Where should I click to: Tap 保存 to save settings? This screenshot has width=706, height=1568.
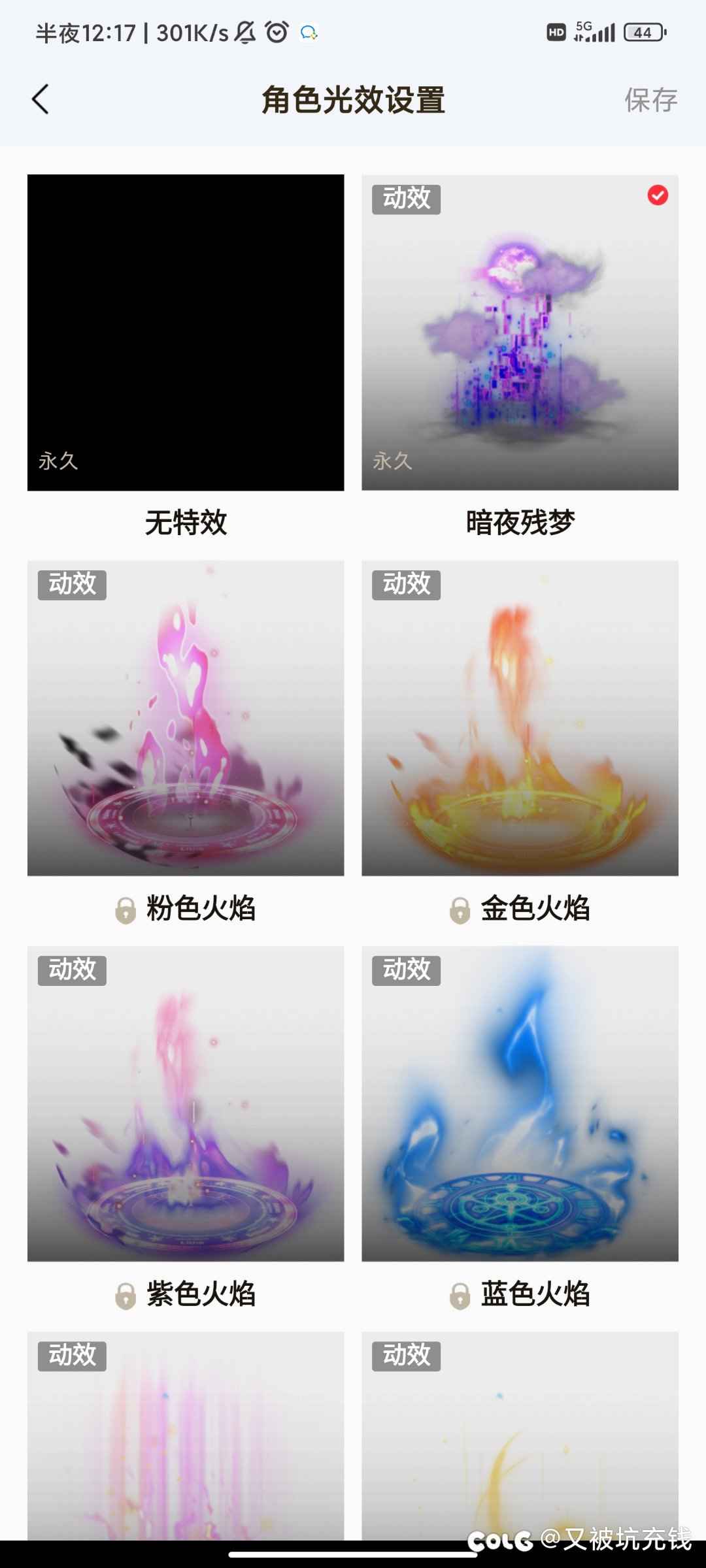tap(650, 100)
